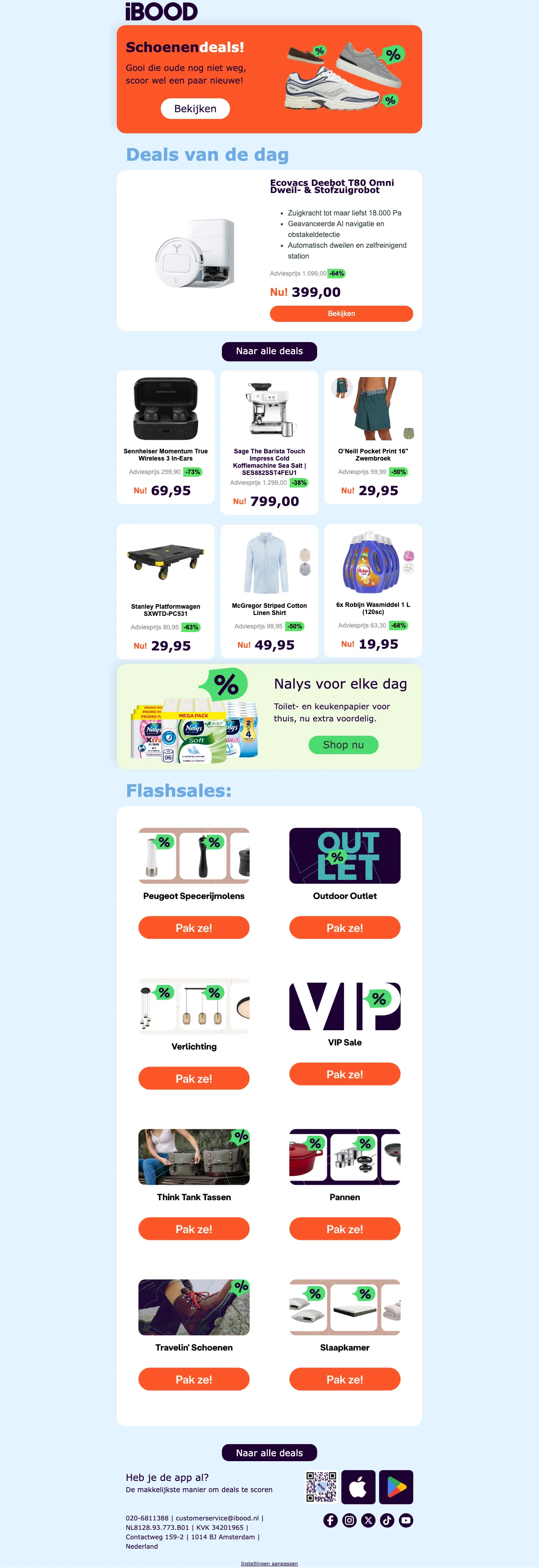
Task: Open the Sage Barista Touch Impress card
Action: click(x=269, y=441)
